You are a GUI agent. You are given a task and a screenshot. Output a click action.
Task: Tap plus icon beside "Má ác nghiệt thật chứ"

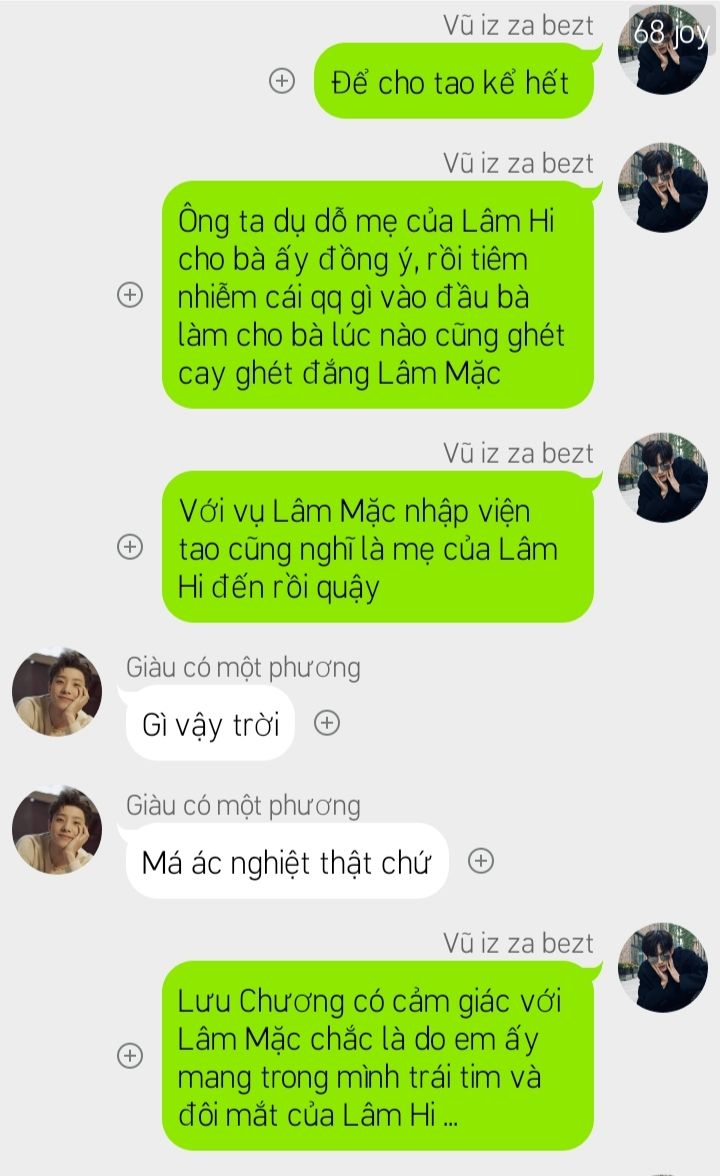[x=481, y=860]
